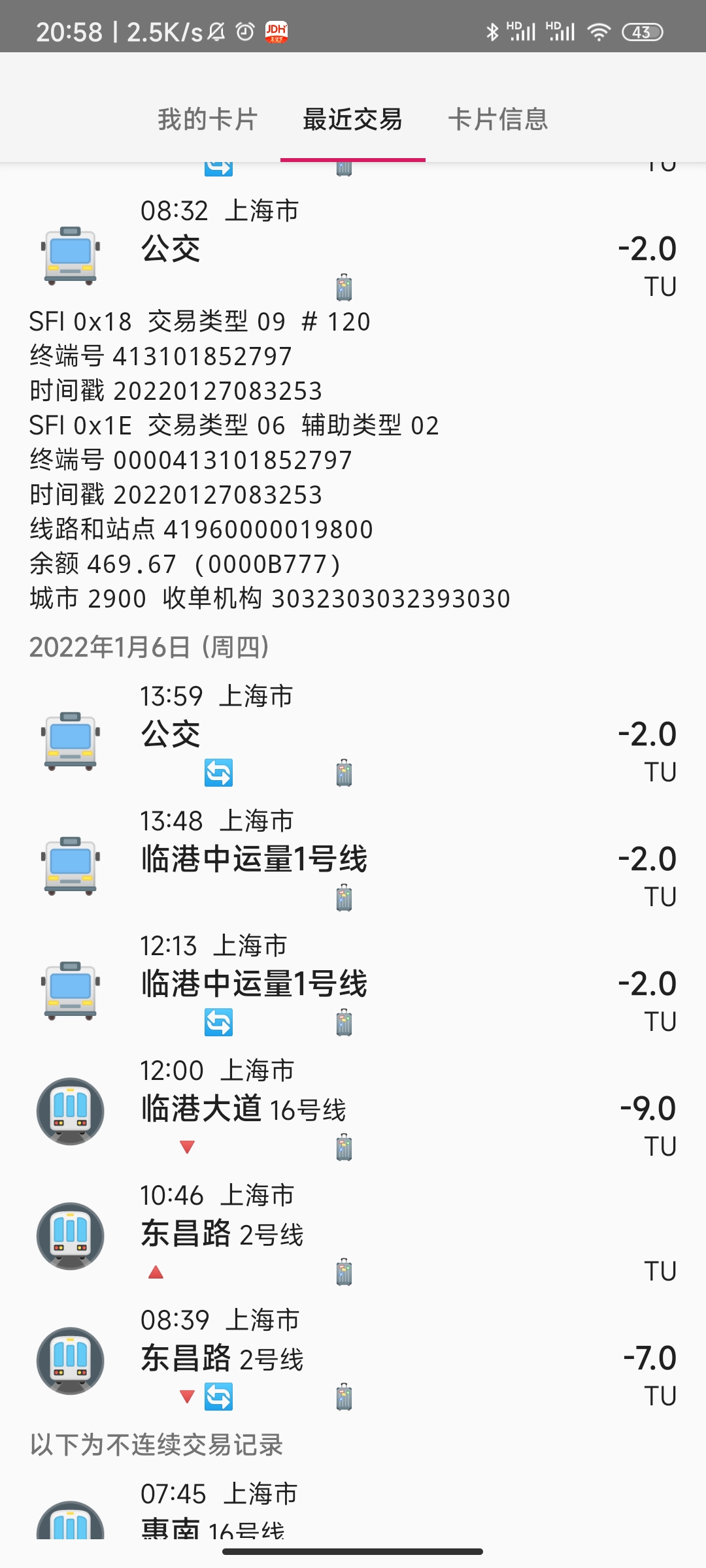
Task: Switch to the 我的卡片 tab
Action: [x=208, y=120]
